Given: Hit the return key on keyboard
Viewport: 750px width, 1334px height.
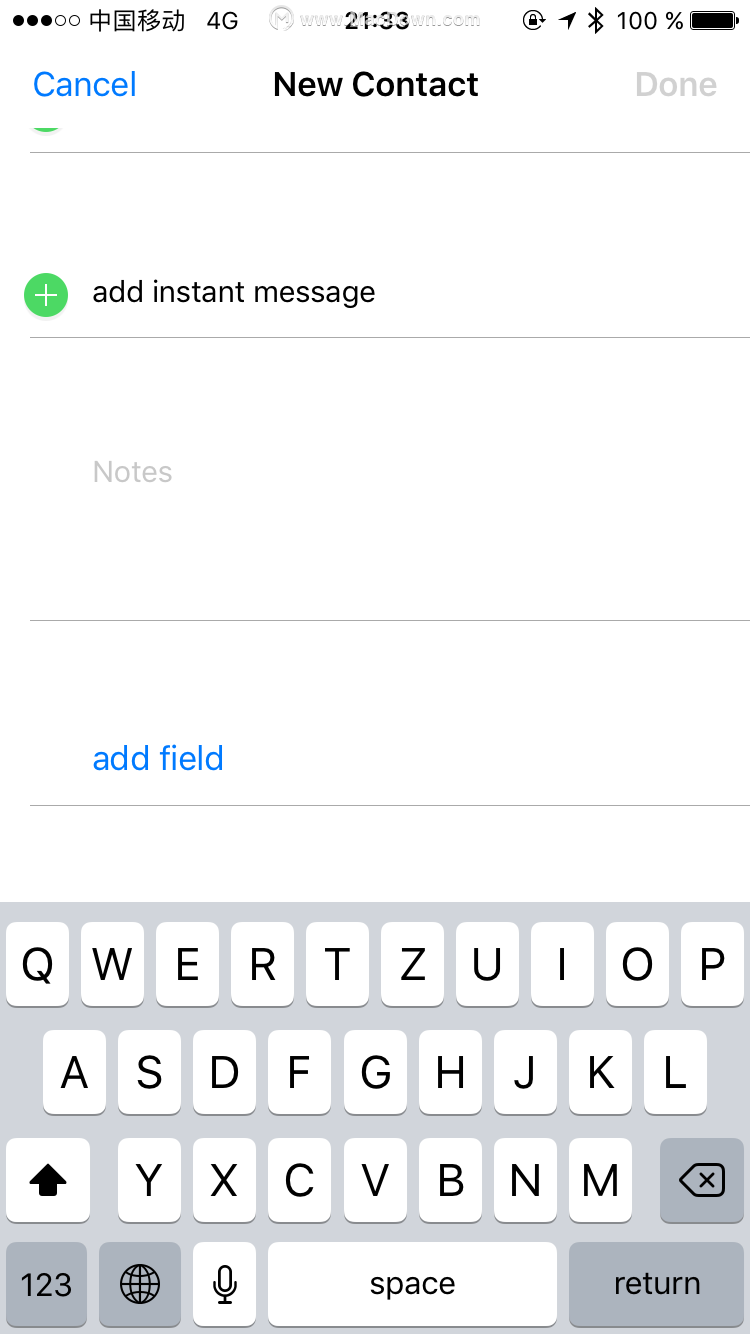Looking at the screenshot, I should (x=657, y=1284).
